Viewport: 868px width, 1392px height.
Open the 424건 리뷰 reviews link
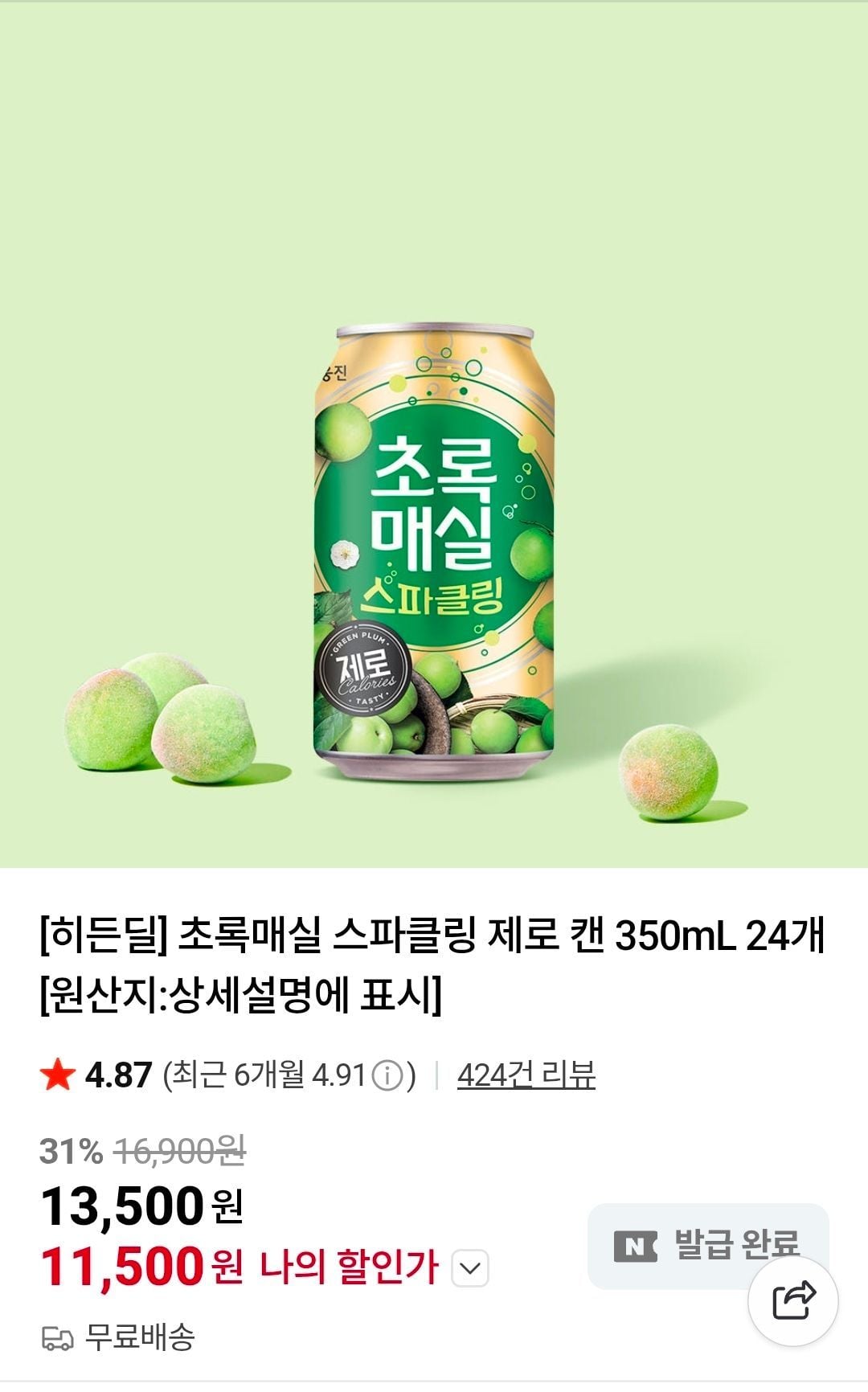click(x=526, y=1075)
